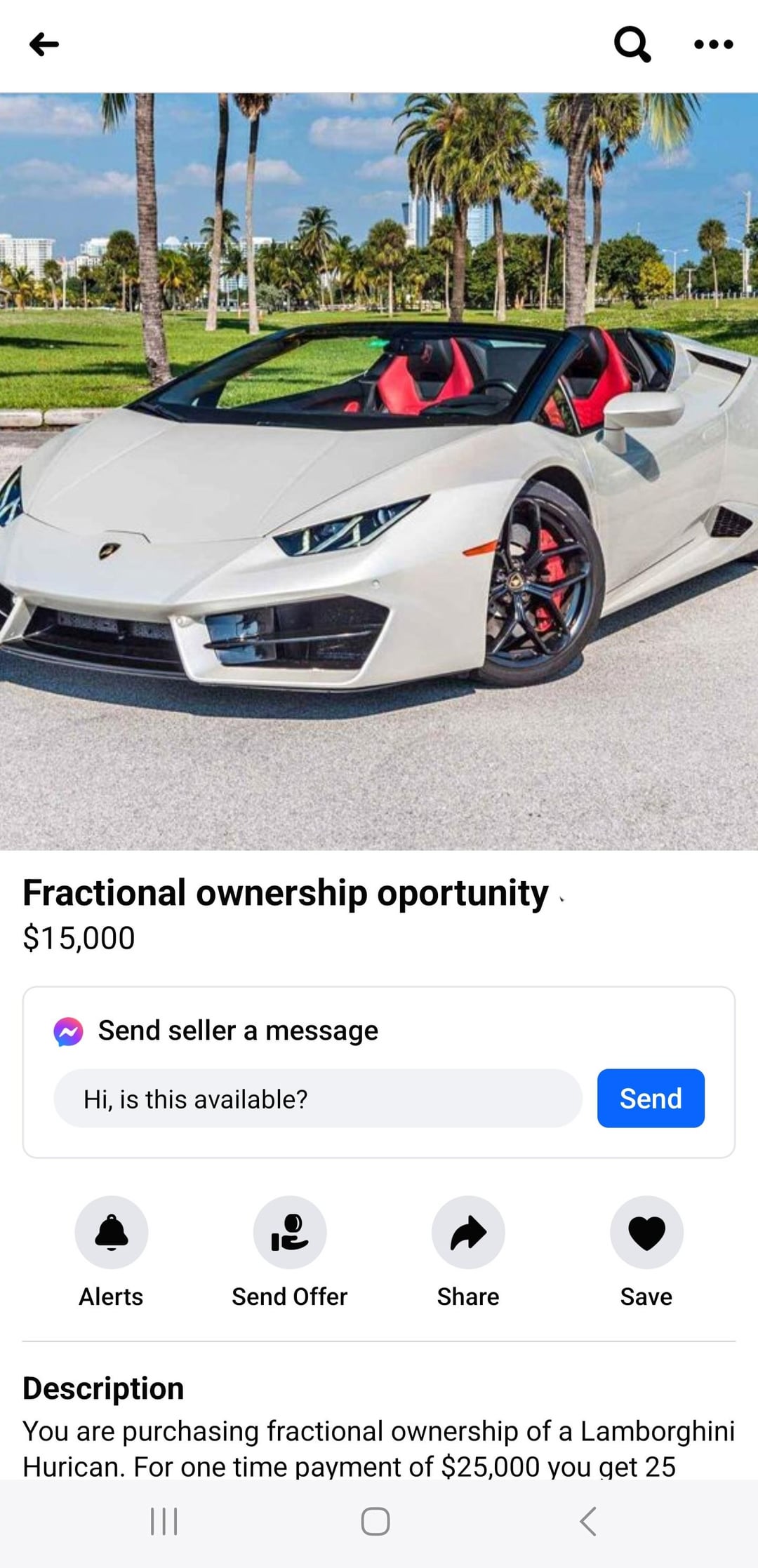Edit the 'Hi, is this available?' message

317,1099
